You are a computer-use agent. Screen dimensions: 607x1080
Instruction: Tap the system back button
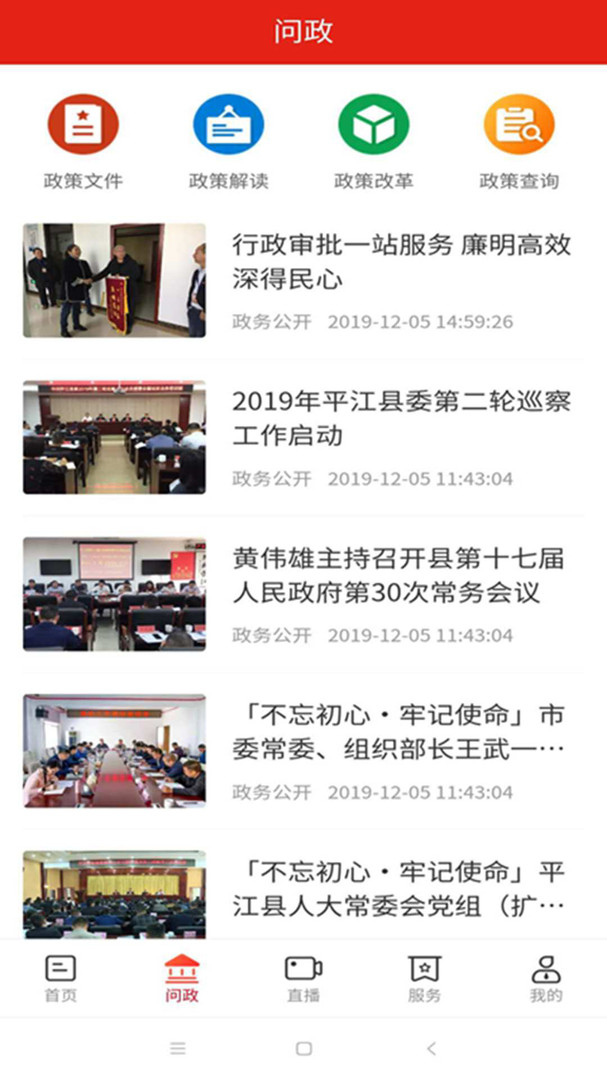click(x=432, y=1049)
